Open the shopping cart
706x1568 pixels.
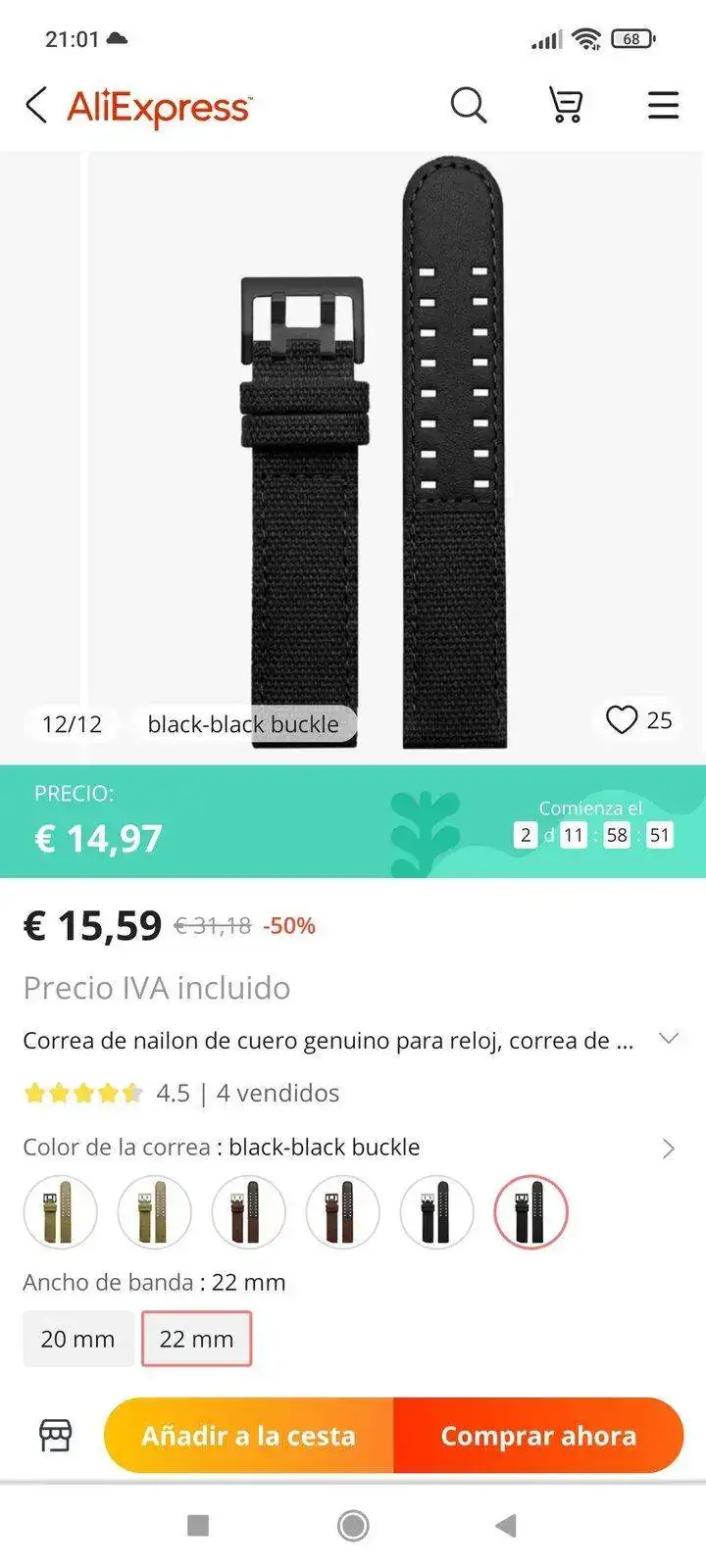[x=564, y=105]
